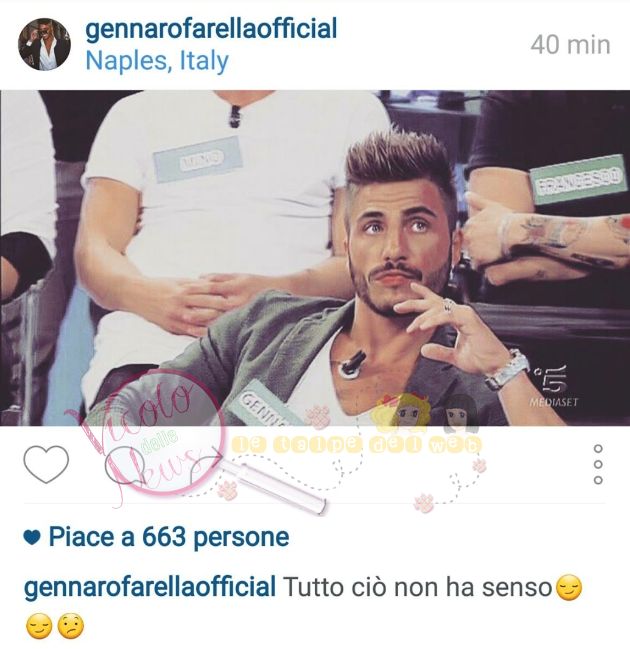Like the post with the heart icon

point(45,465)
